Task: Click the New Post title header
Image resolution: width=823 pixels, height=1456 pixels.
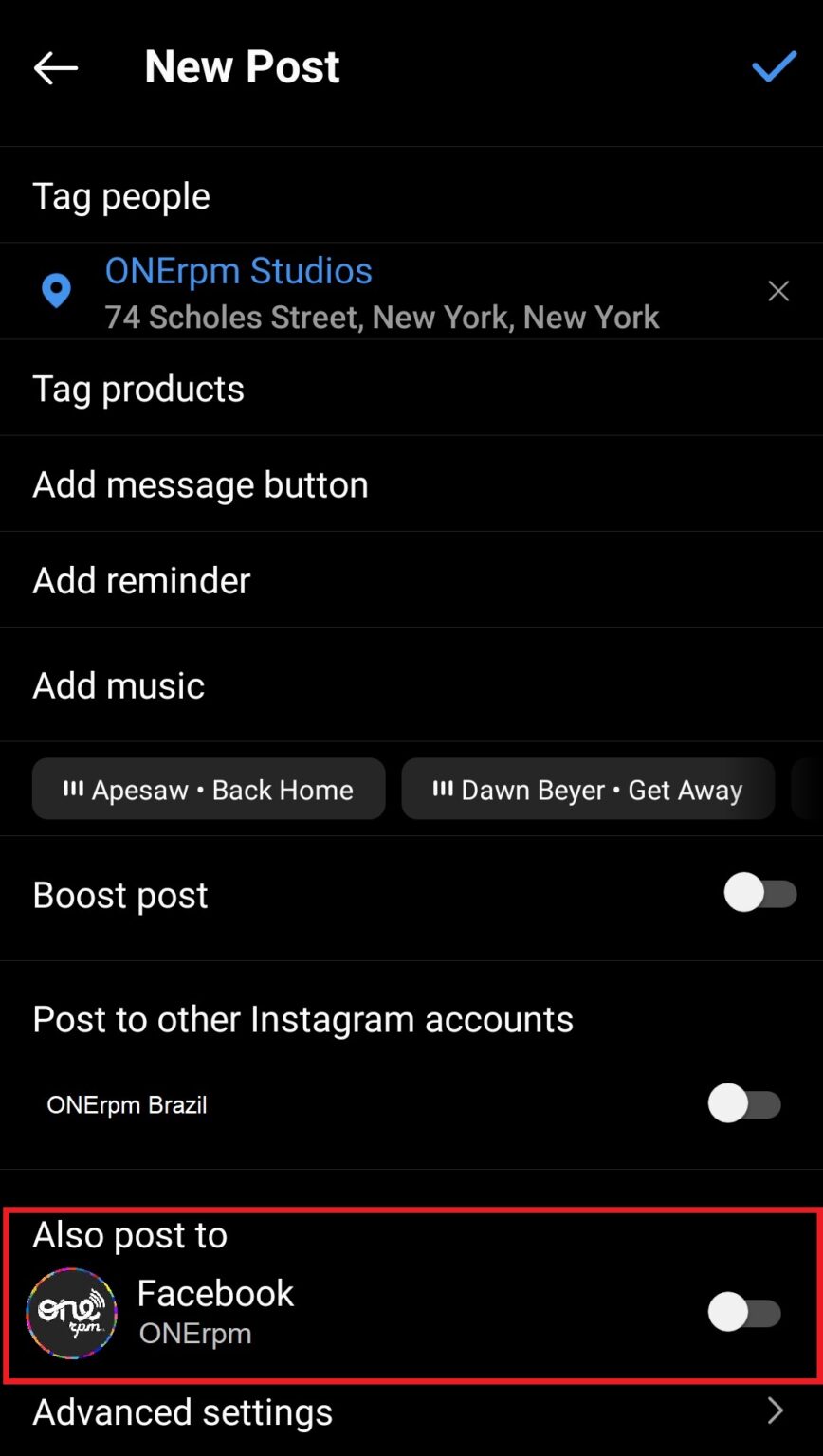Action: point(241,65)
